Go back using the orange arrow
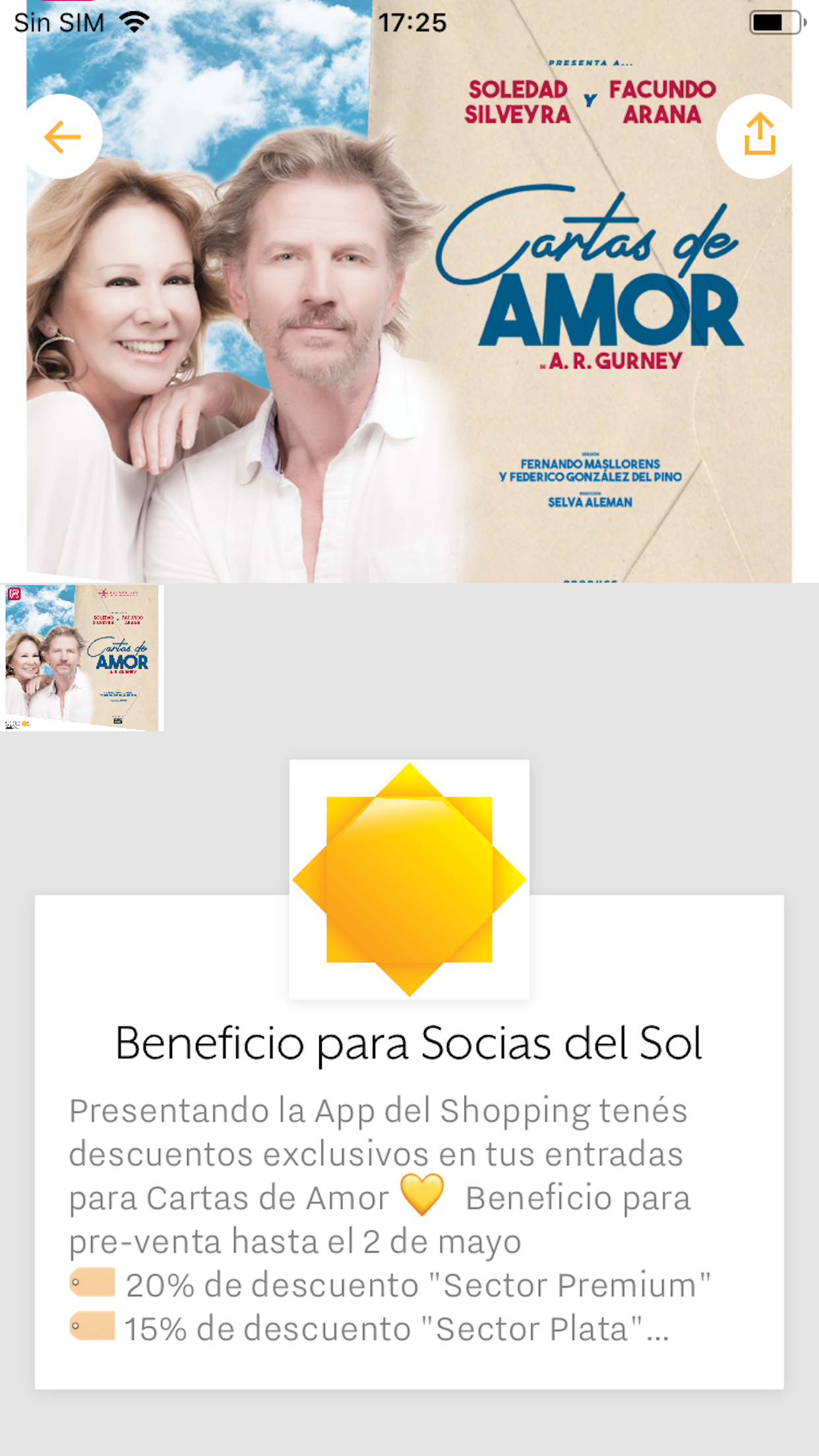The image size is (819, 1456). click(x=63, y=136)
